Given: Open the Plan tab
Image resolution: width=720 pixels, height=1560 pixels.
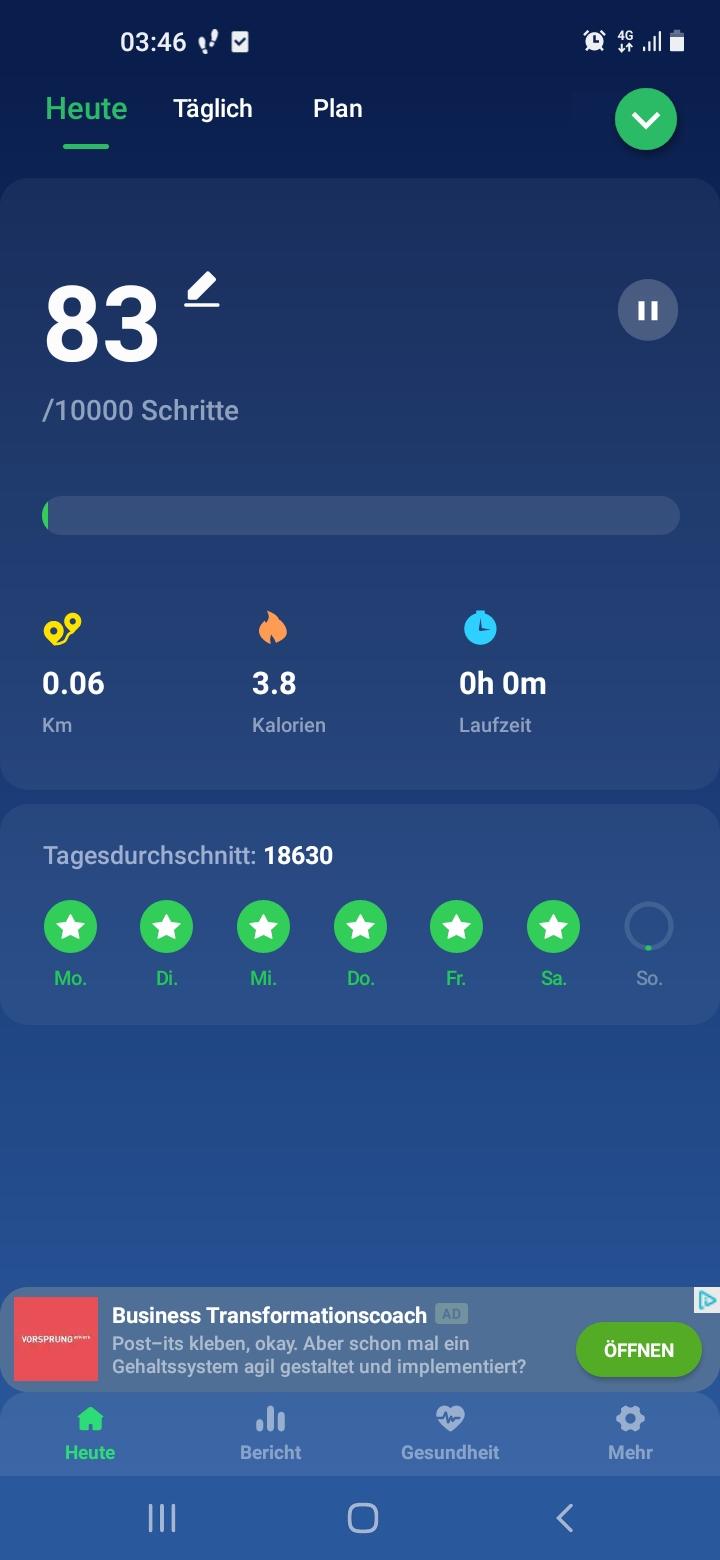Looking at the screenshot, I should click(x=337, y=108).
